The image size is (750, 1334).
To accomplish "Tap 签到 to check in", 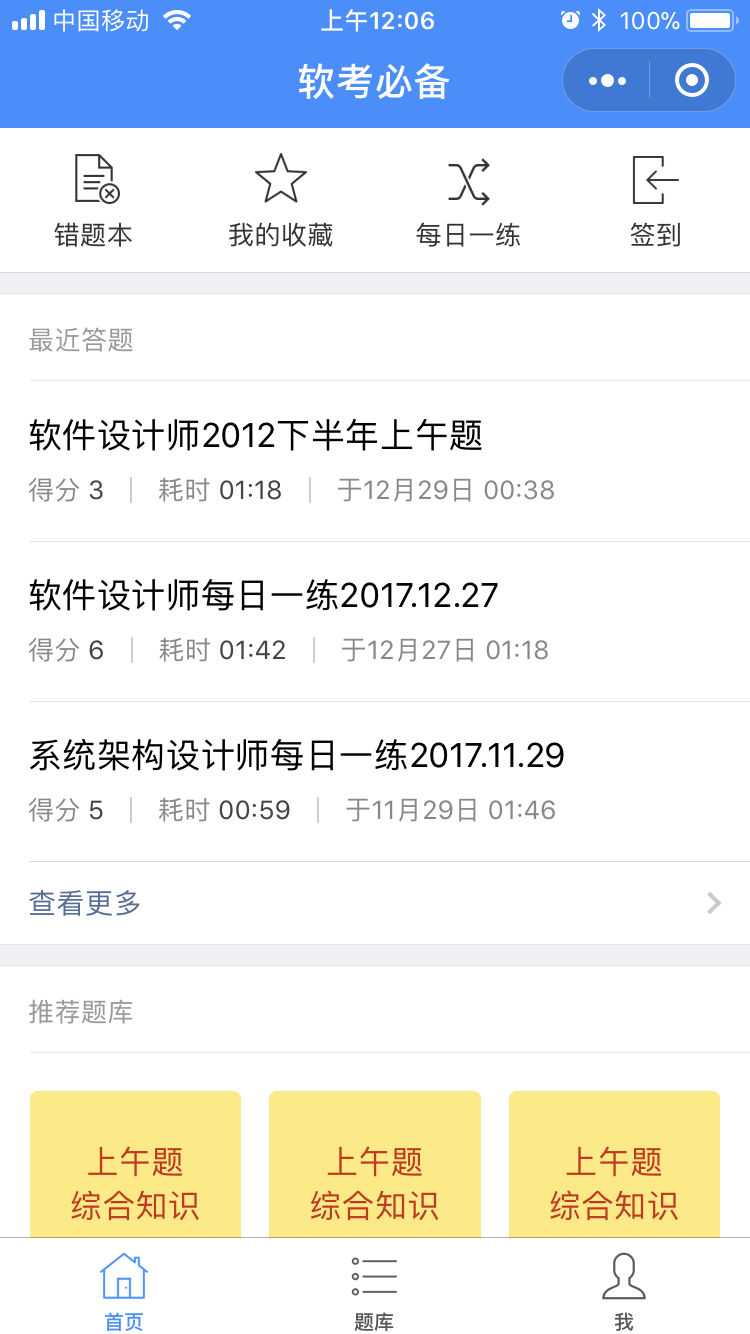I will 656,201.
